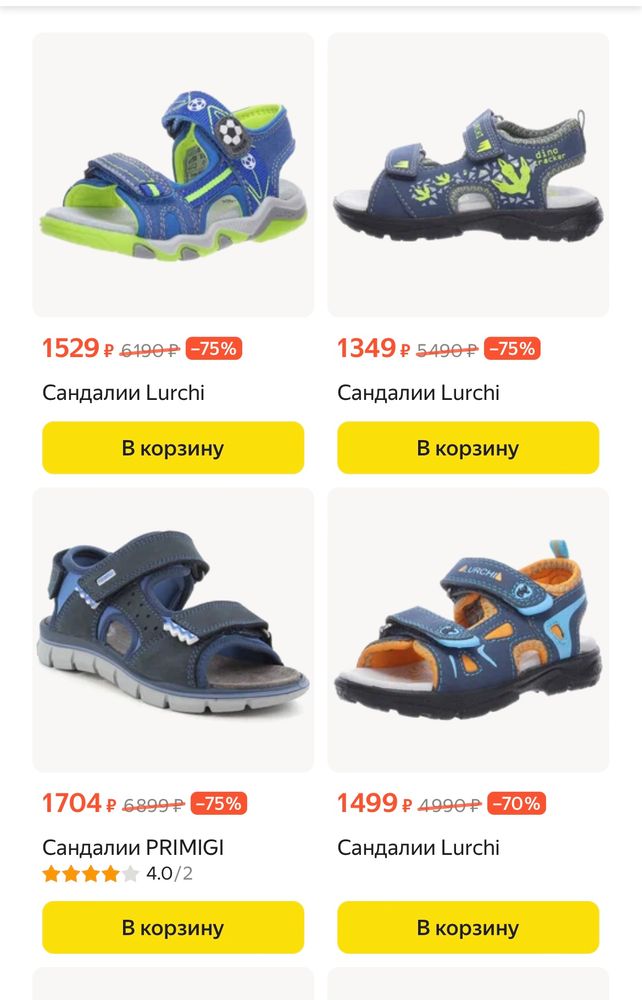Open the blue-green Lurchi football sandal photo
Viewport: 642px width, 1000px height.
[x=173, y=175]
